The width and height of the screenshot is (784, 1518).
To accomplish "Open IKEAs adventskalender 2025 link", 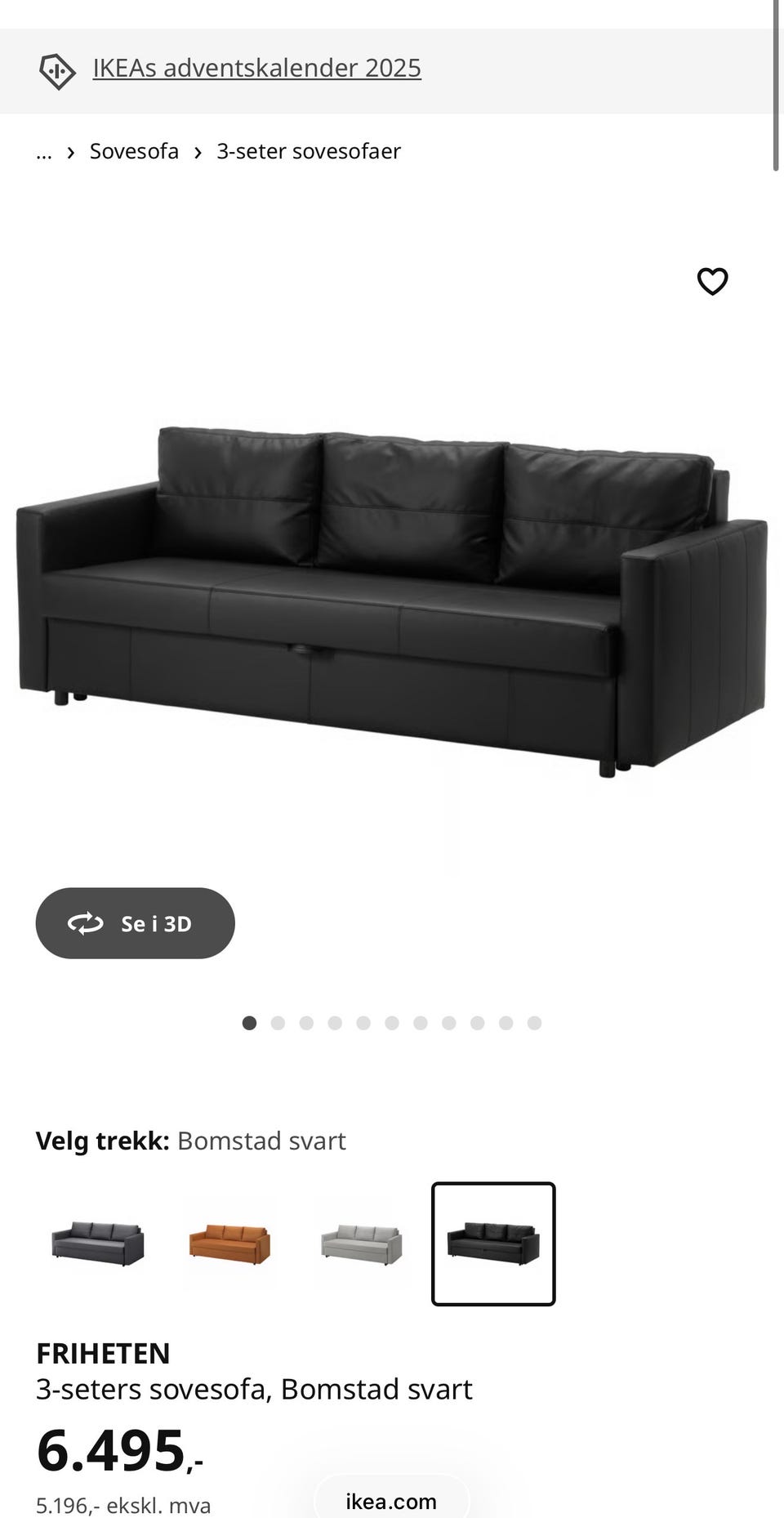I will (x=256, y=68).
